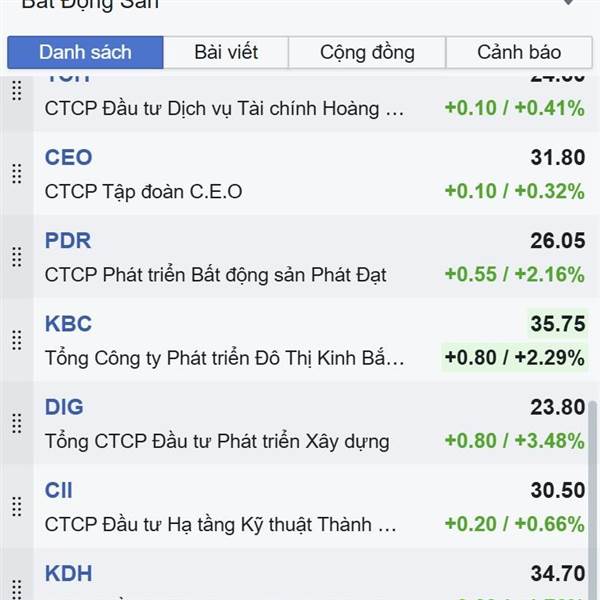Select the Danh sách tab
Screen dimensions: 600x600
point(85,52)
